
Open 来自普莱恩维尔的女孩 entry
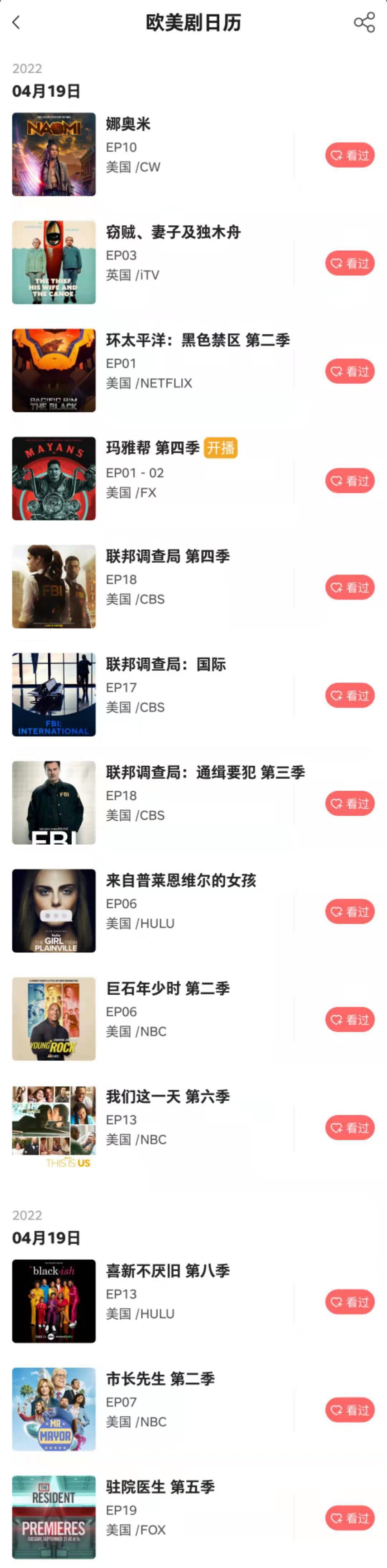pos(180,881)
